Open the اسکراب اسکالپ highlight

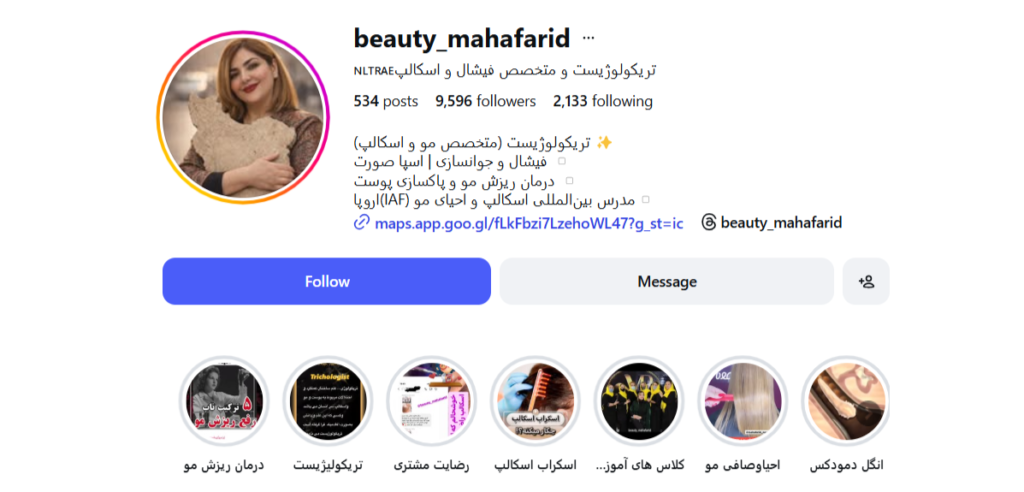[535, 402]
